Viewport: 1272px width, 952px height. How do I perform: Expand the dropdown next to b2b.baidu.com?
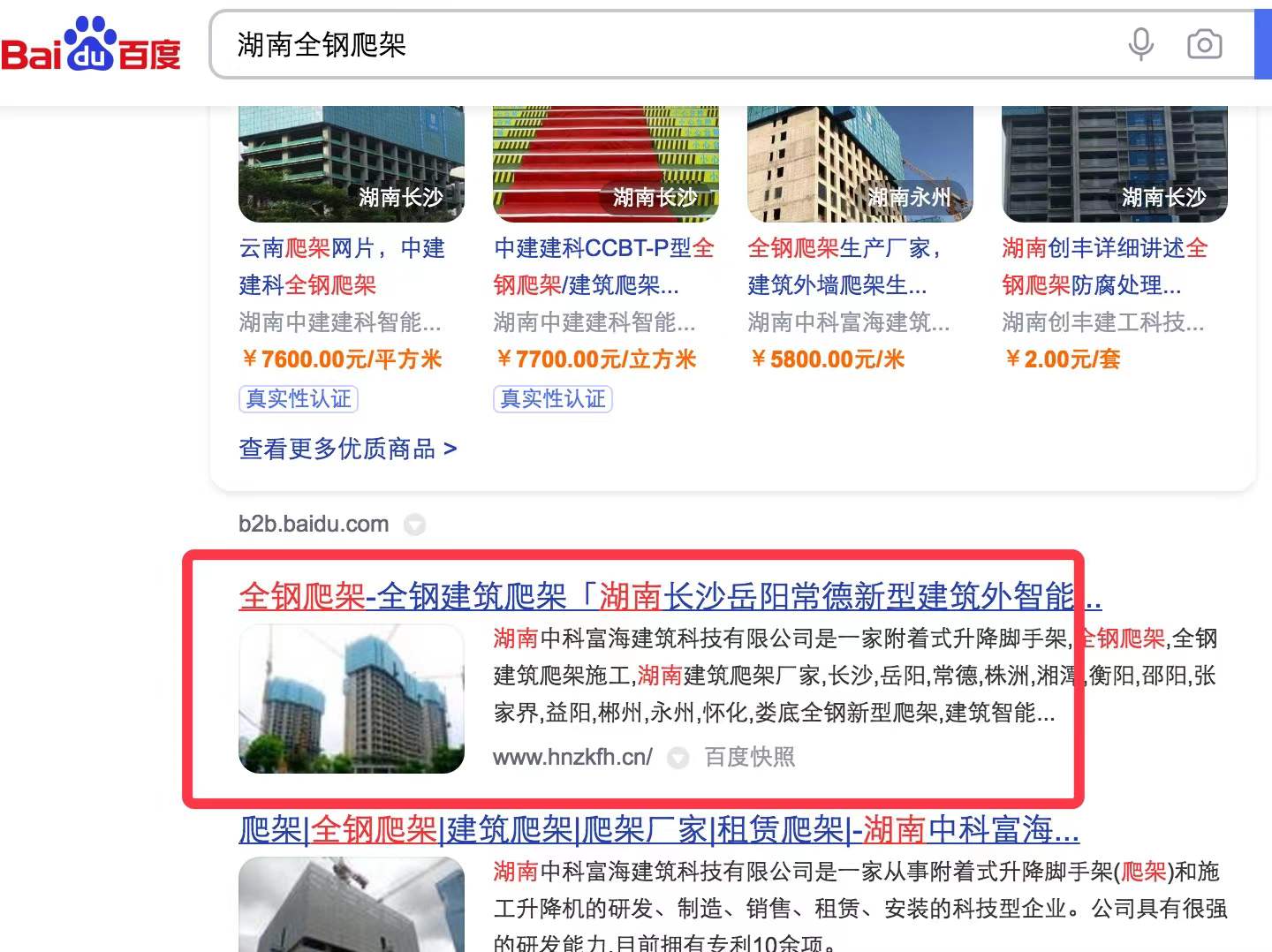414,525
